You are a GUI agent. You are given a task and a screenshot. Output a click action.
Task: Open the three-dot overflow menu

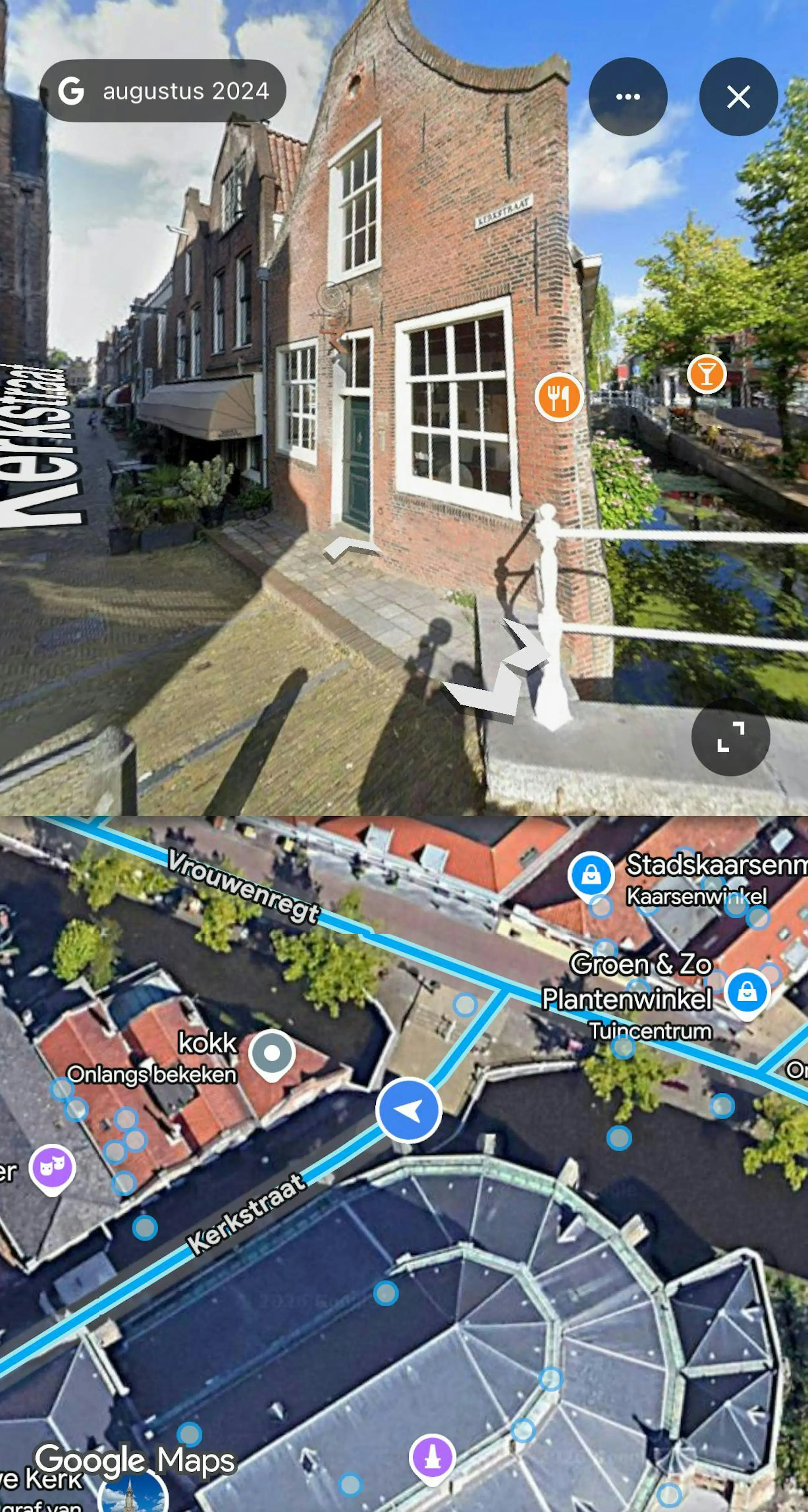coord(627,97)
